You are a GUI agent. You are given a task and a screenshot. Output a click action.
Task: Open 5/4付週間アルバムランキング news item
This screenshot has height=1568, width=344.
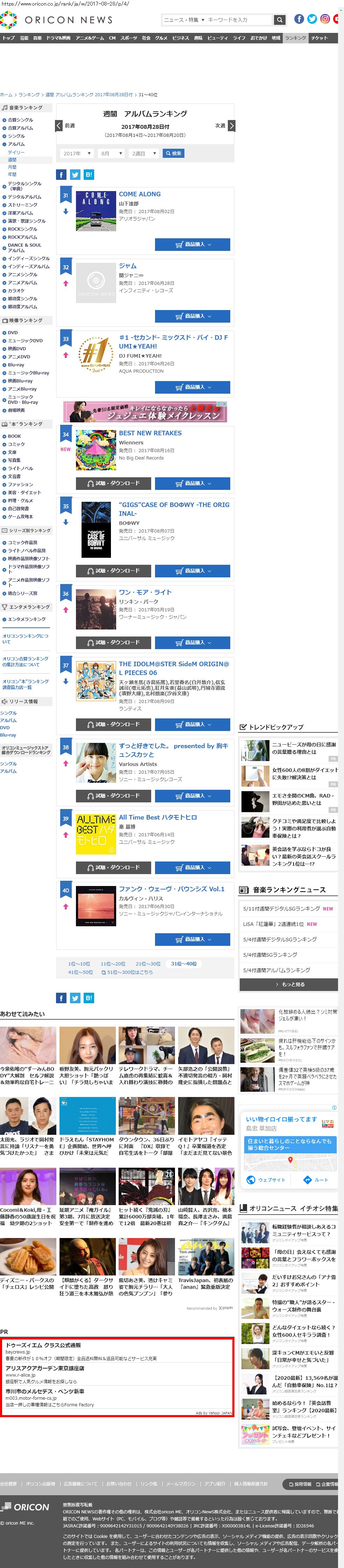click(x=276, y=970)
